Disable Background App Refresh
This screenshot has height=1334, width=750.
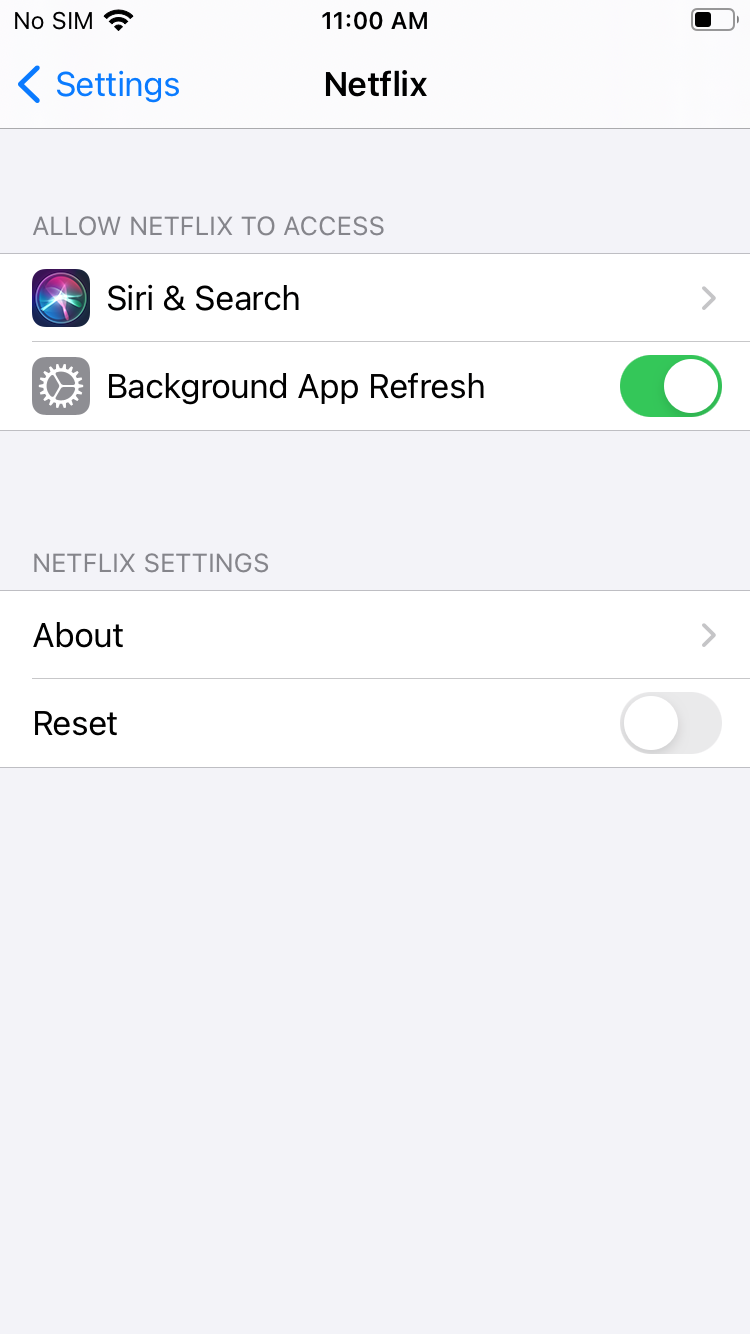[x=670, y=386]
